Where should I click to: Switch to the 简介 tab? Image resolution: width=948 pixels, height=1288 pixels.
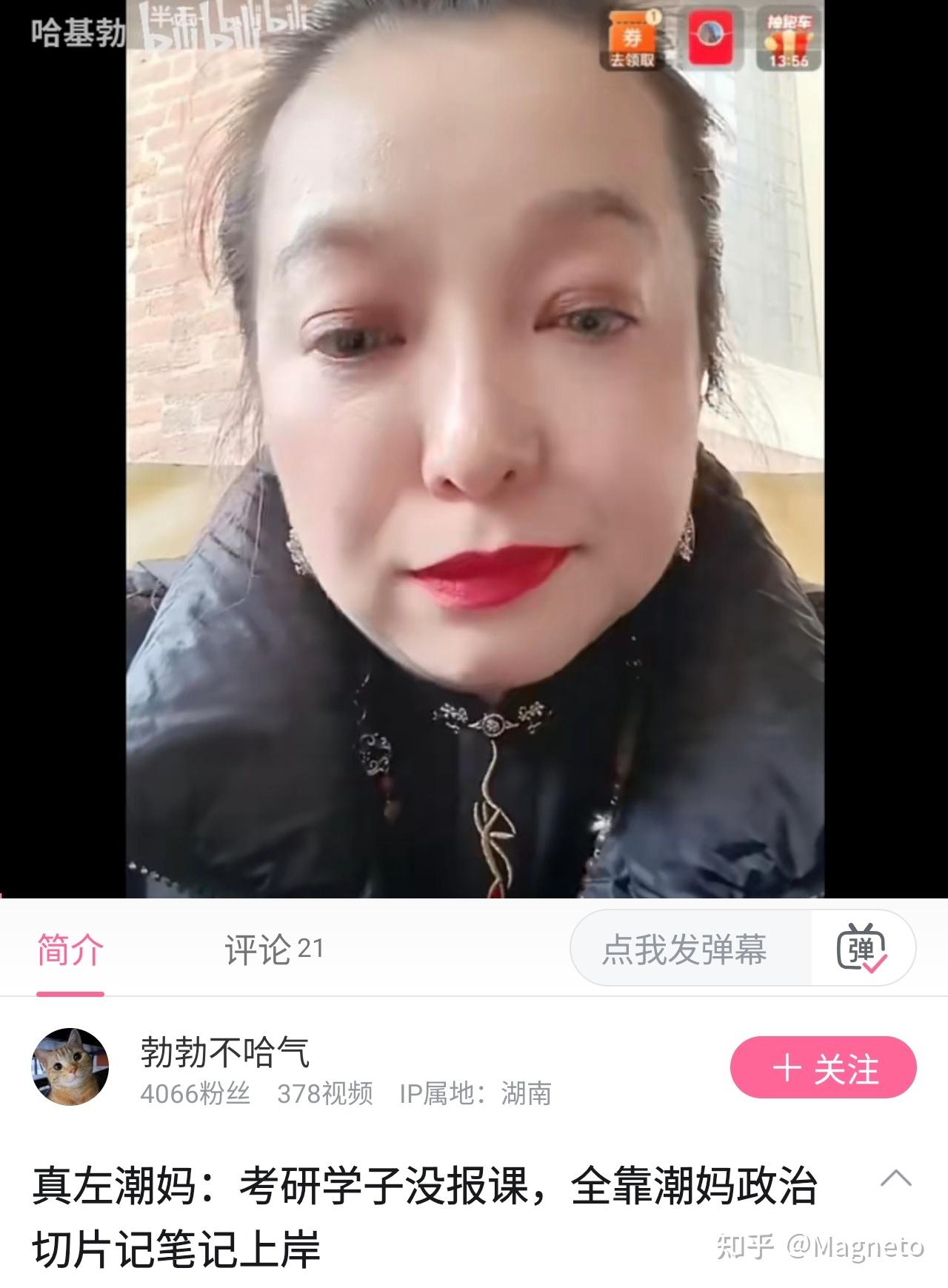pos(70,950)
